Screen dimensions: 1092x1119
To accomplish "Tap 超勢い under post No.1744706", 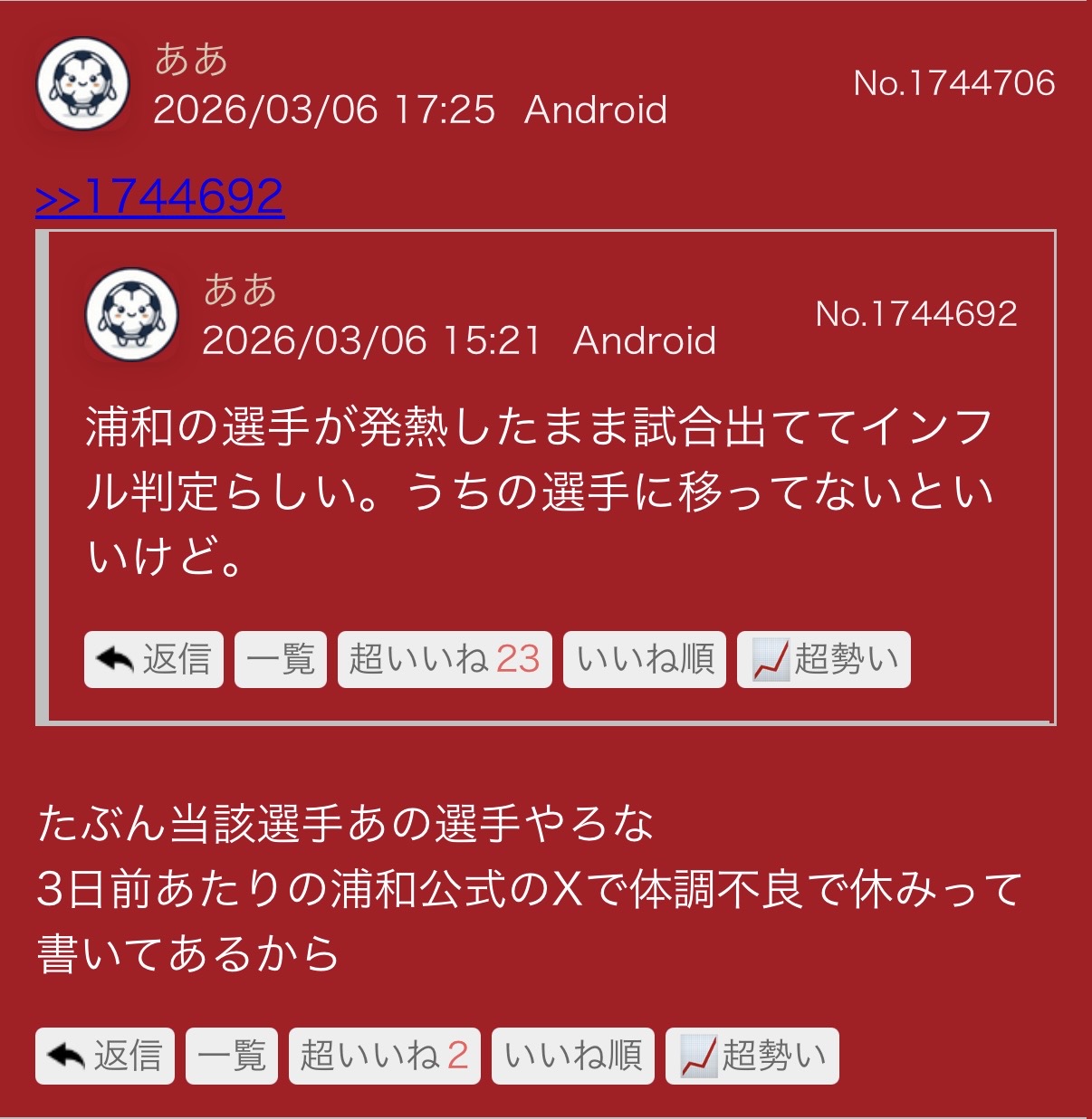I will coord(752,1056).
